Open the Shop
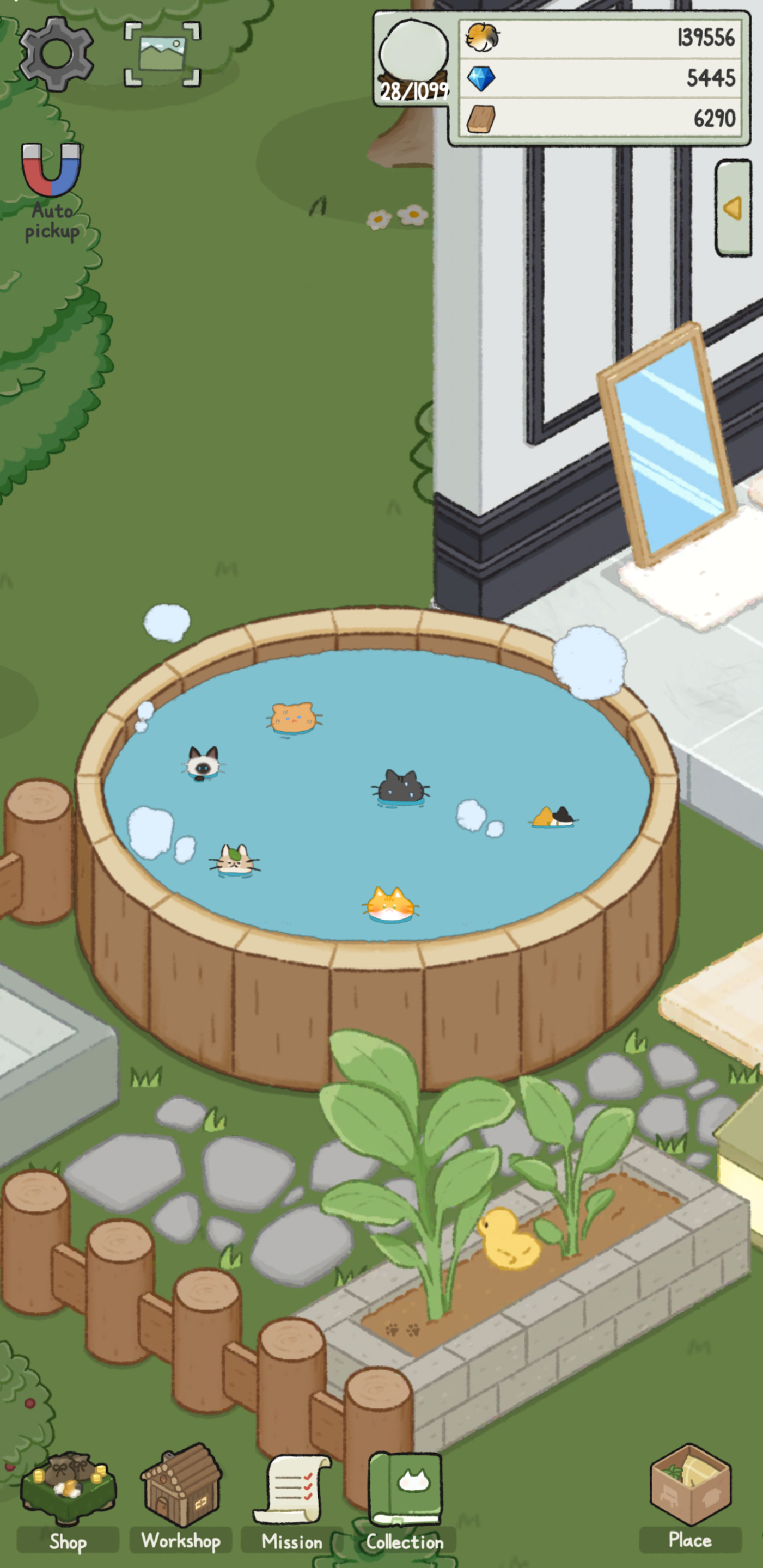Image resolution: width=763 pixels, height=1568 pixels. click(x=68, y=1502)
